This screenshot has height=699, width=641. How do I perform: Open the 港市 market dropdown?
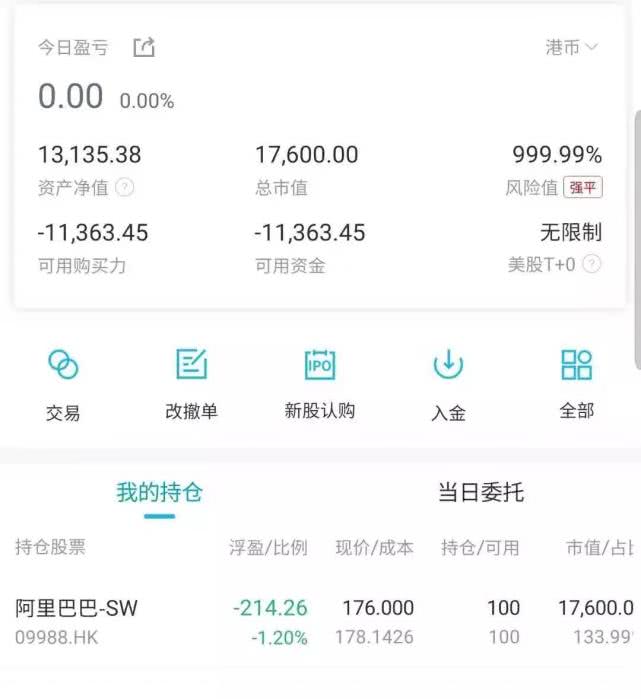coord(572,47)
